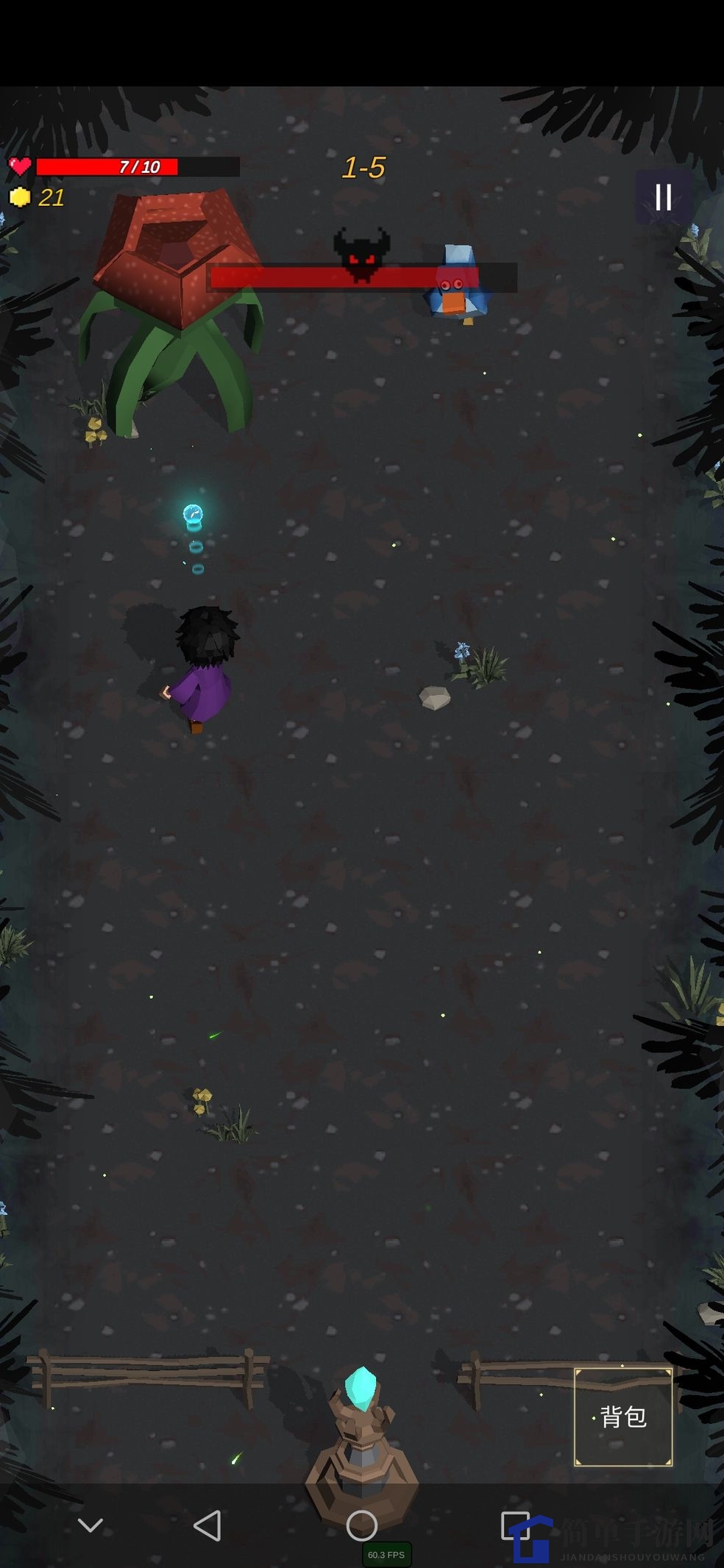Hide the navigation bar with down arrow
The image size is (724, 1568).
tap(90, 1525)
